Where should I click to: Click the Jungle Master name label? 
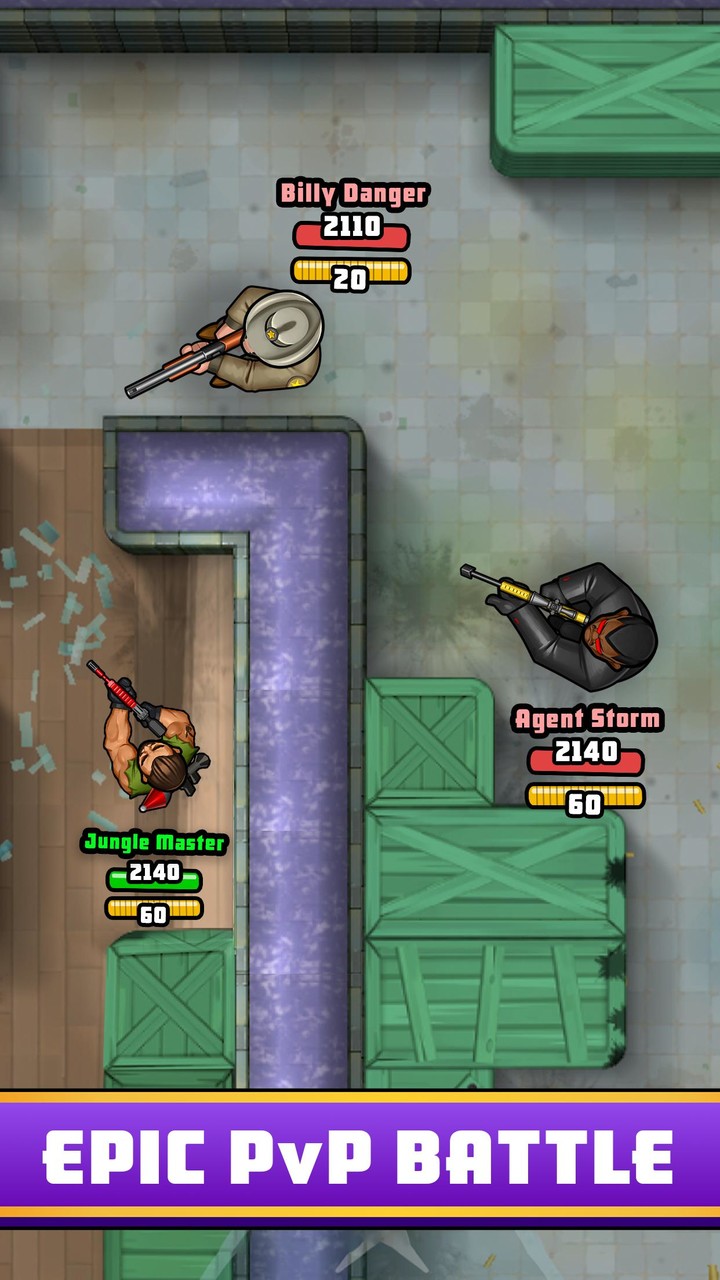pos(155,843)
